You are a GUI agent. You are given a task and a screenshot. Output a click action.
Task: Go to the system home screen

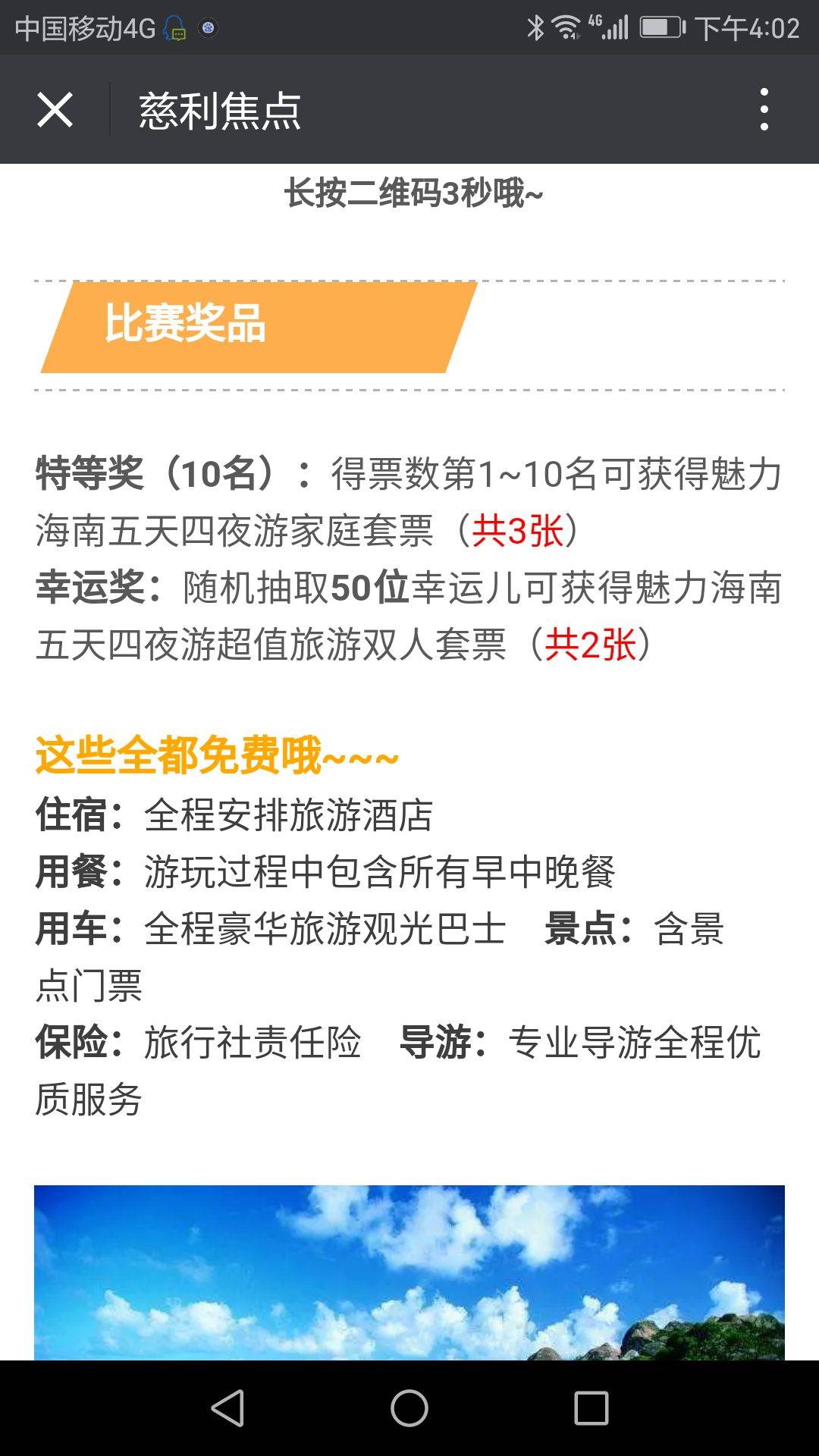tap(409, 1408)
